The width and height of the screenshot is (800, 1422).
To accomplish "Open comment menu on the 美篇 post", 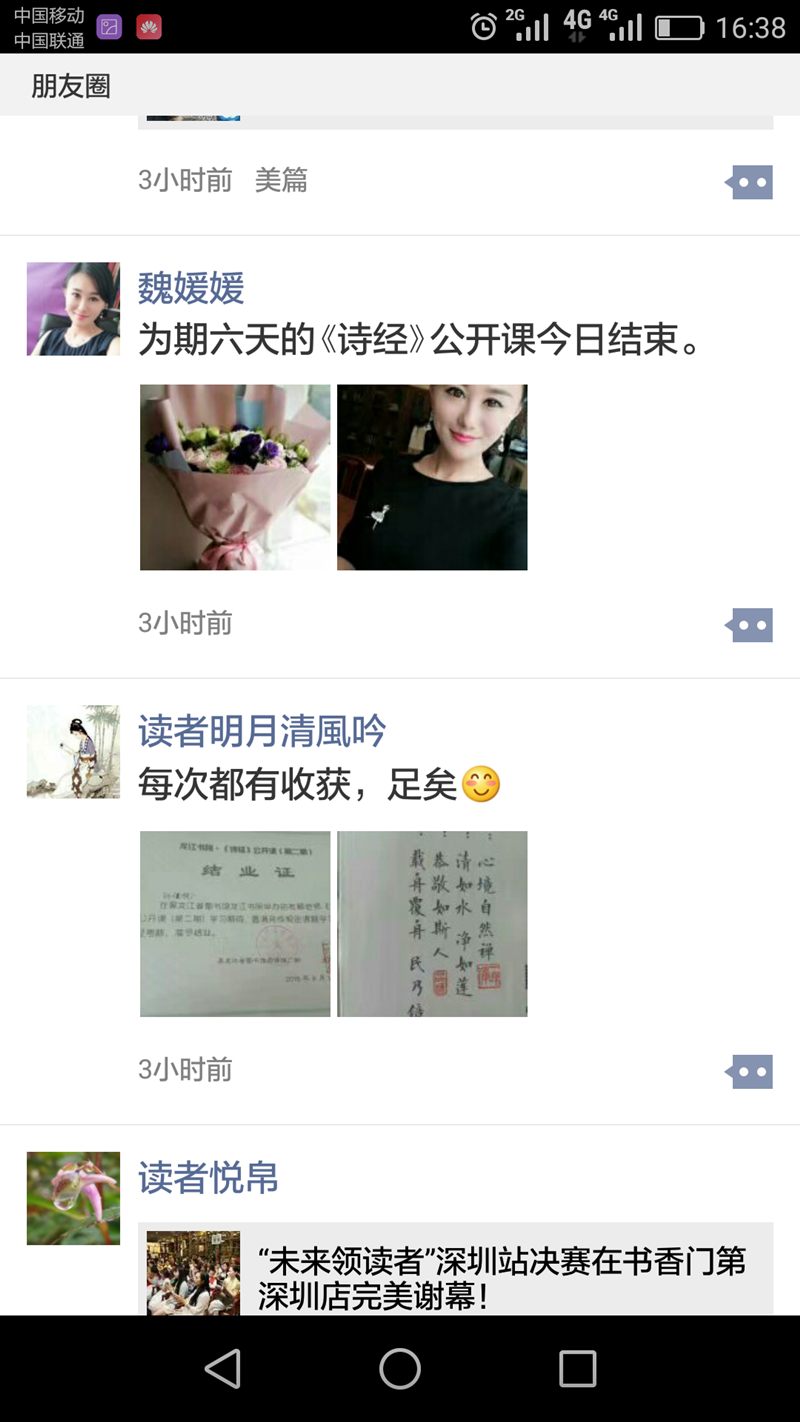I will point(749,183).
